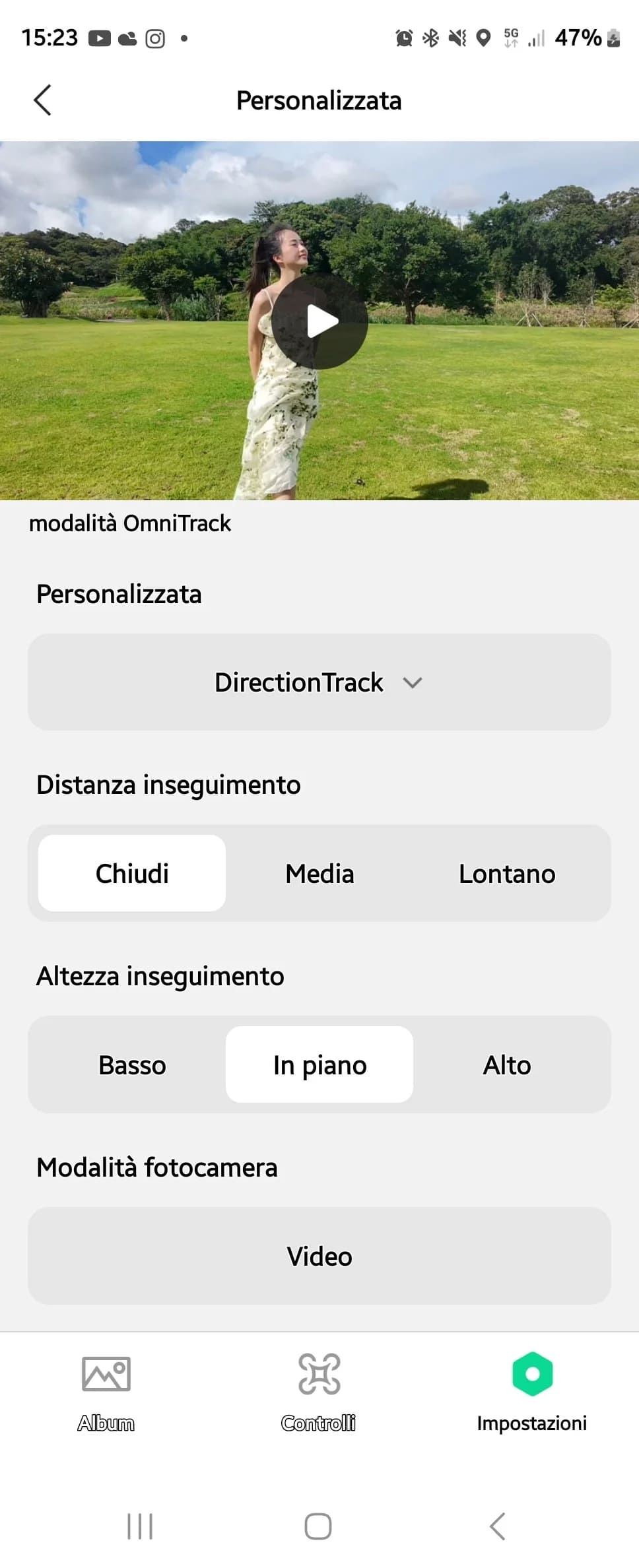
Task: Select Chiudi tracking distance
Action: [x=132, y=873]
